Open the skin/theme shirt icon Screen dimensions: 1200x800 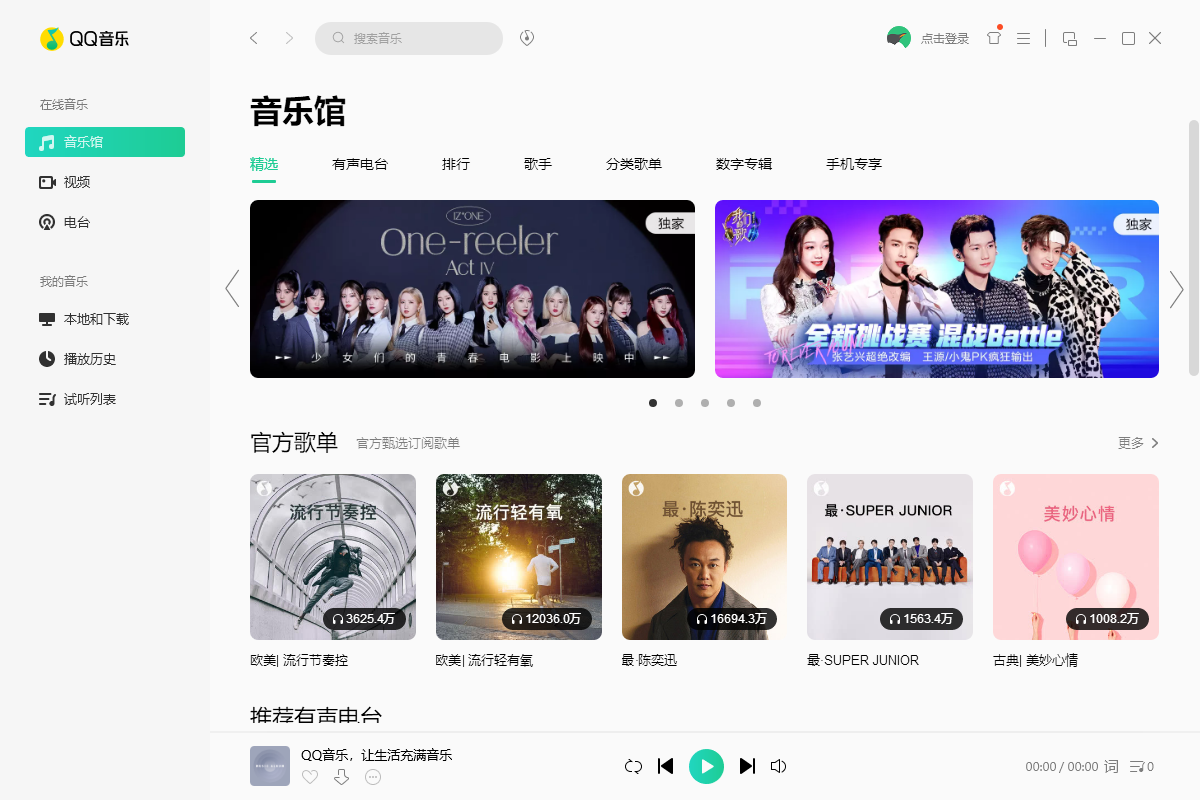pos(993,38)
